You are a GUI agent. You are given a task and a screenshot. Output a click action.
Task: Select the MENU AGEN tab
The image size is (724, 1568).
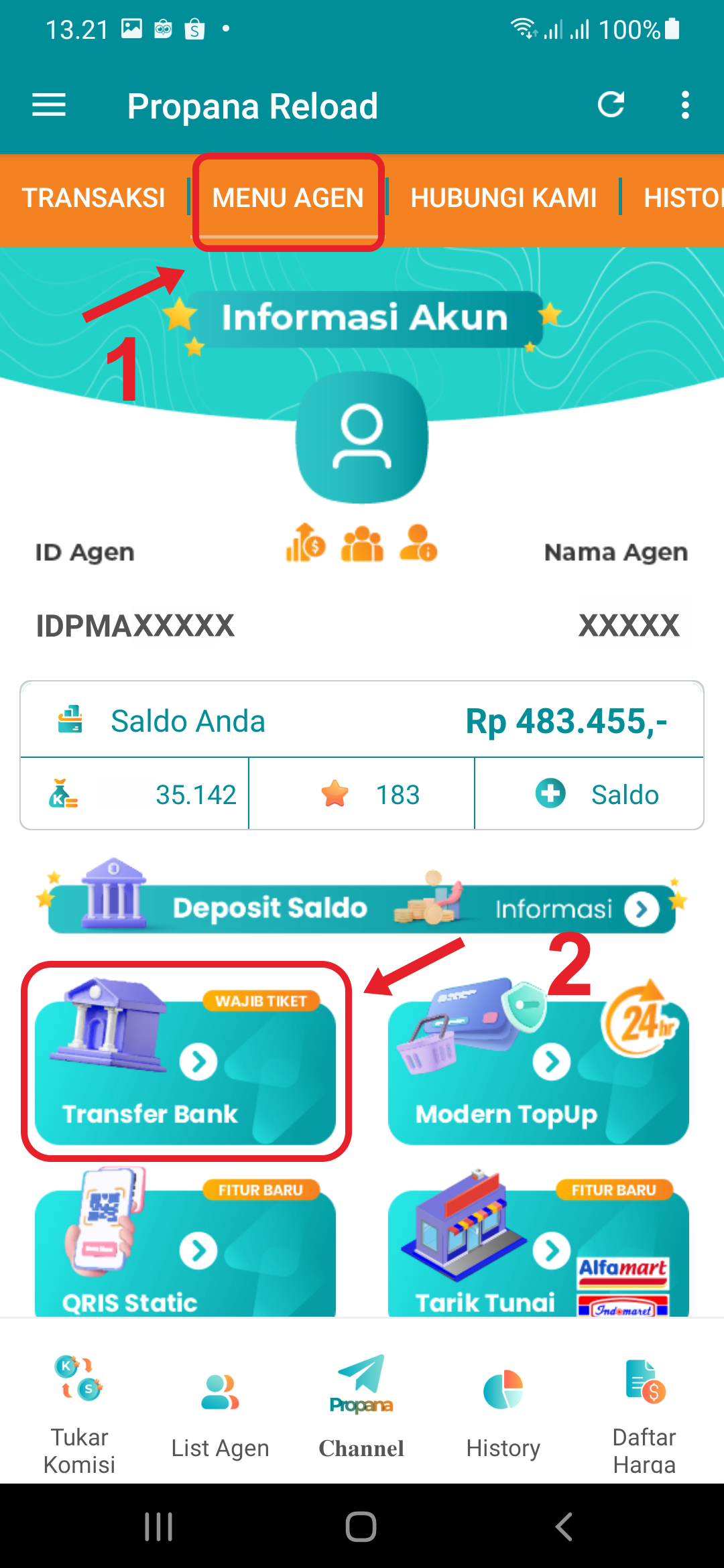[288, 198]
